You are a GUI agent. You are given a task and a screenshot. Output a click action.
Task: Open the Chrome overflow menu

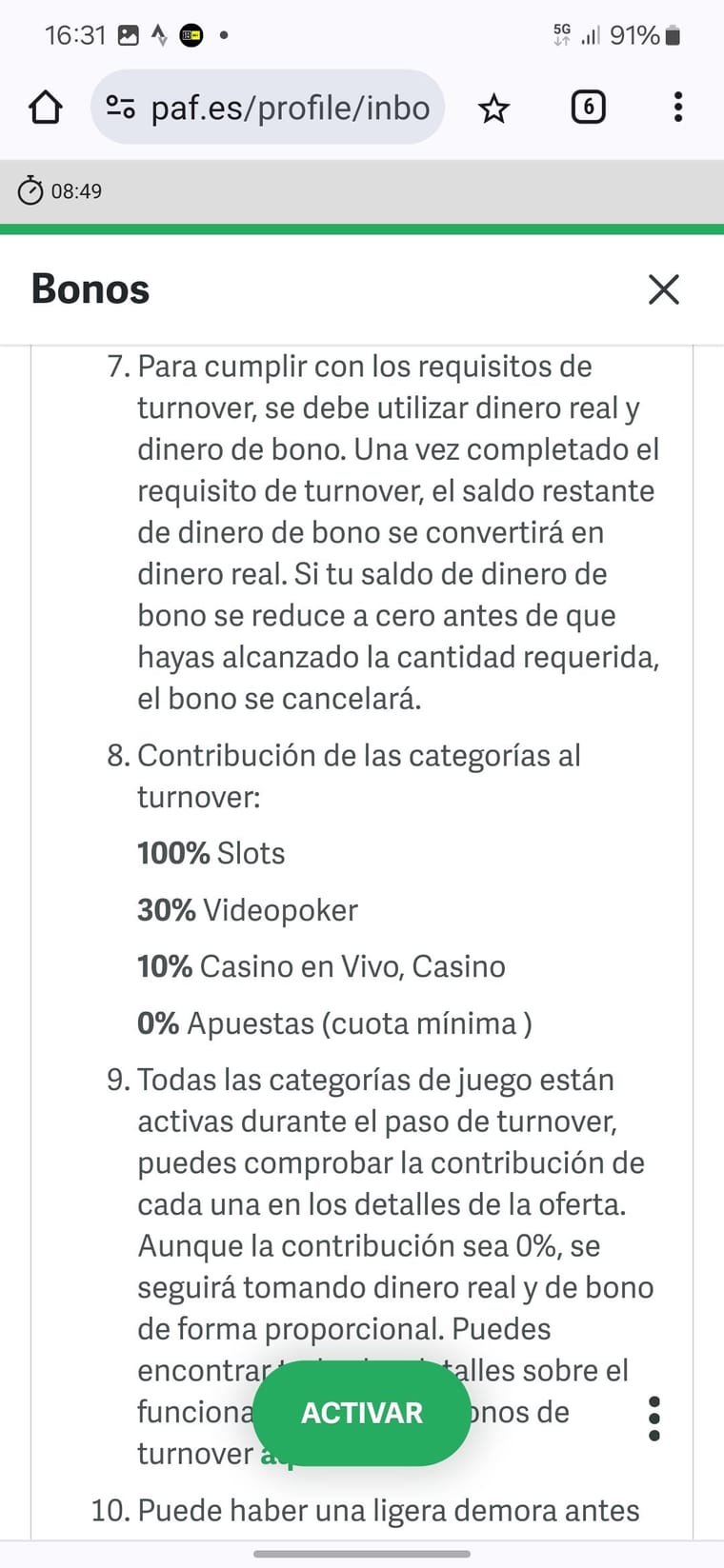pyautogui.click(x=677, y=107)
